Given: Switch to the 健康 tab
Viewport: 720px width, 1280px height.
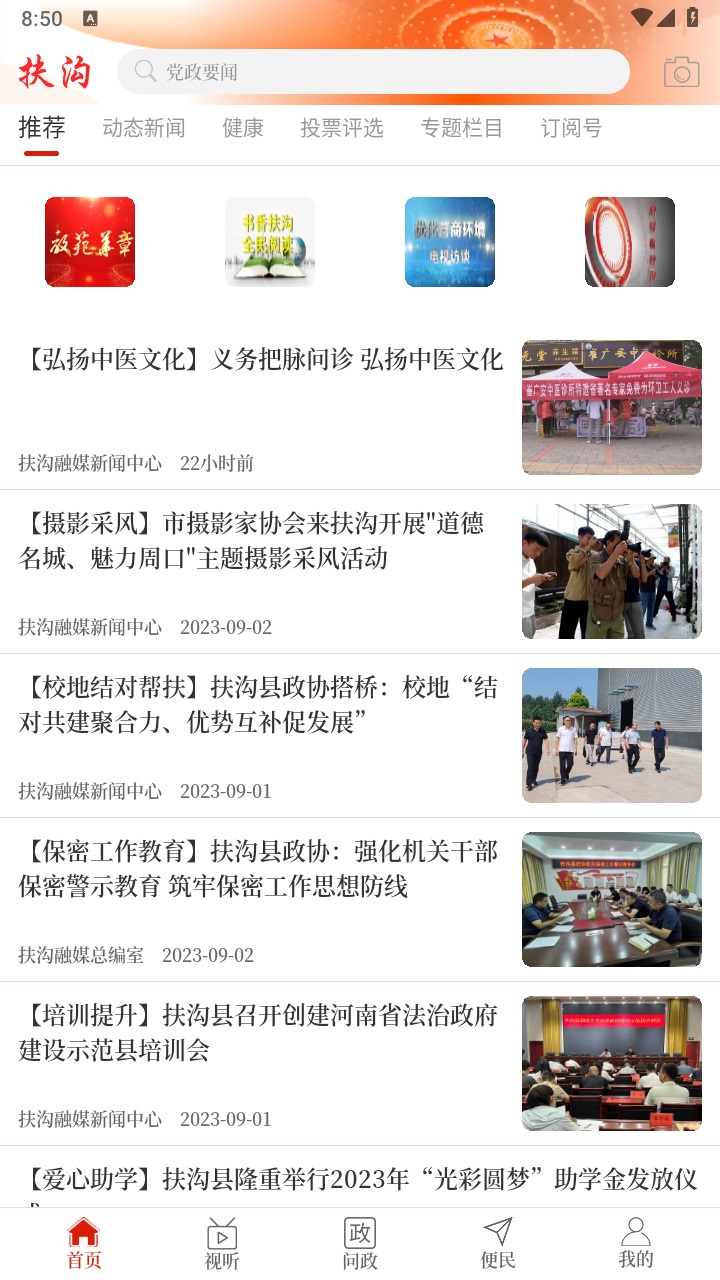Looking at the screenshot, I should point(242,128).
